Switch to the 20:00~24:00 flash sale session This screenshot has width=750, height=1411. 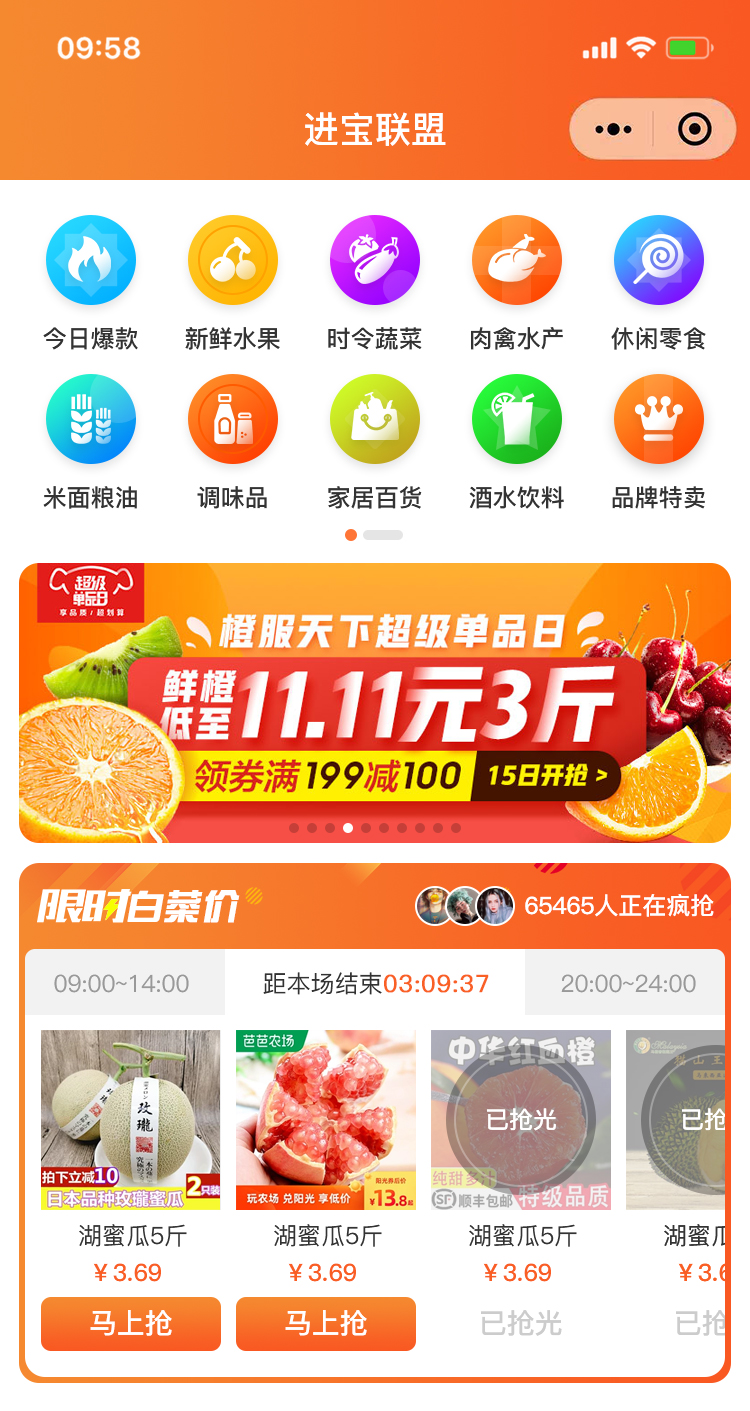(628, 984)
